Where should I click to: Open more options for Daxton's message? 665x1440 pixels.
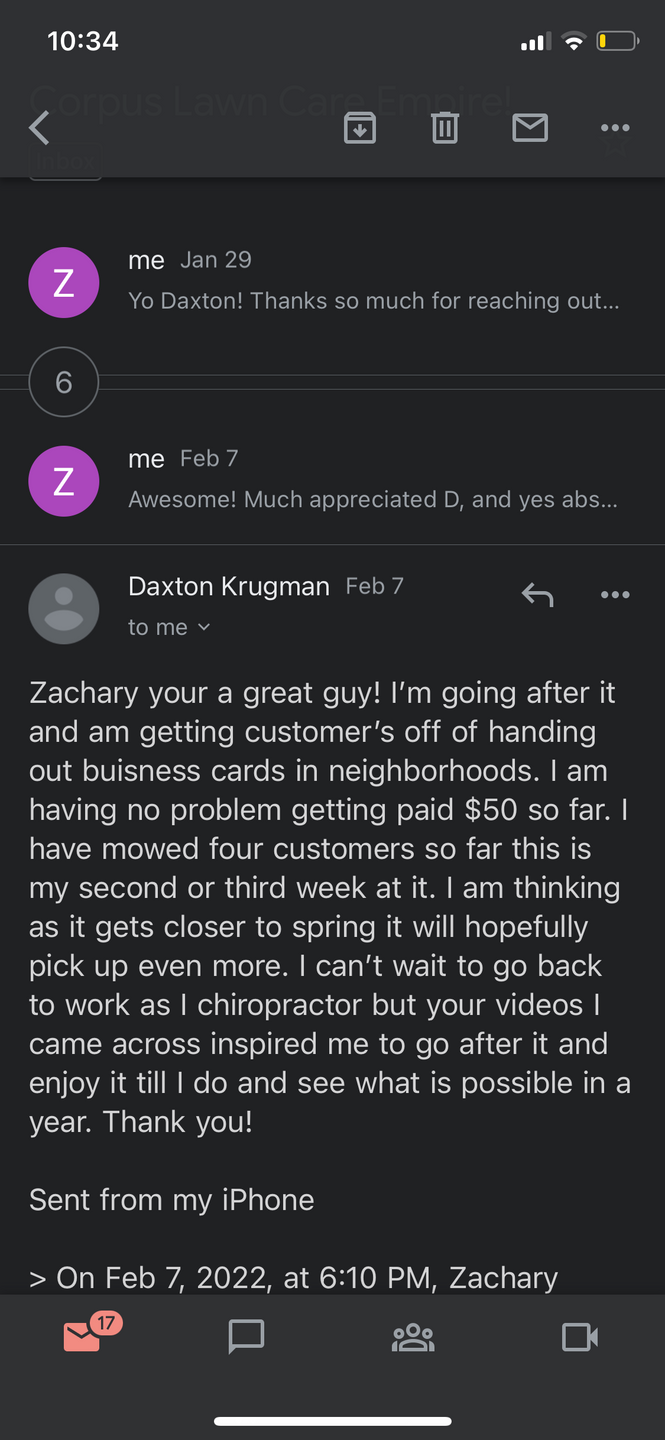(615, 595)
